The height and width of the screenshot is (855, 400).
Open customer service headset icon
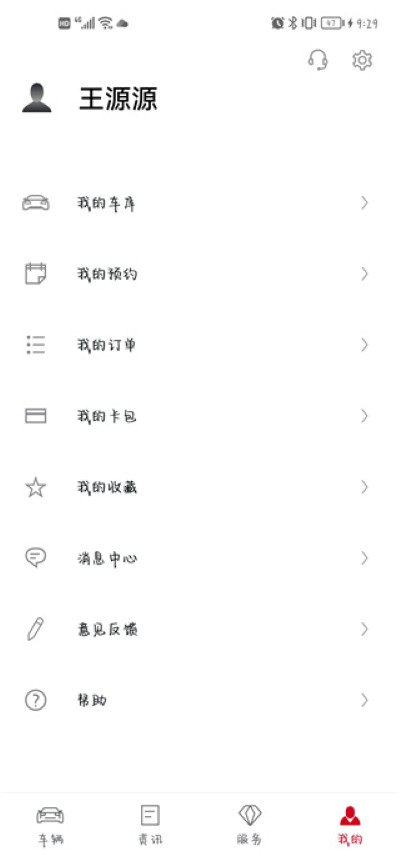coord(318,60)
